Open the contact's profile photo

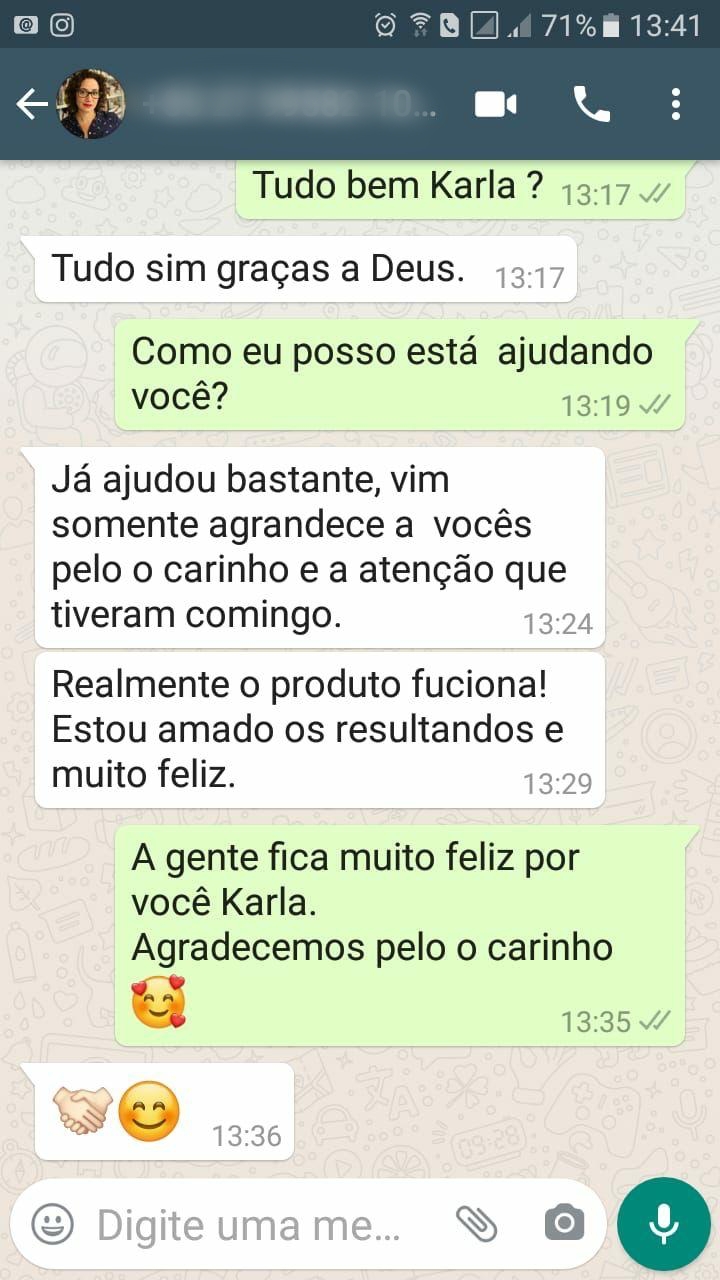pyautogui.click(x=91, y=104)
